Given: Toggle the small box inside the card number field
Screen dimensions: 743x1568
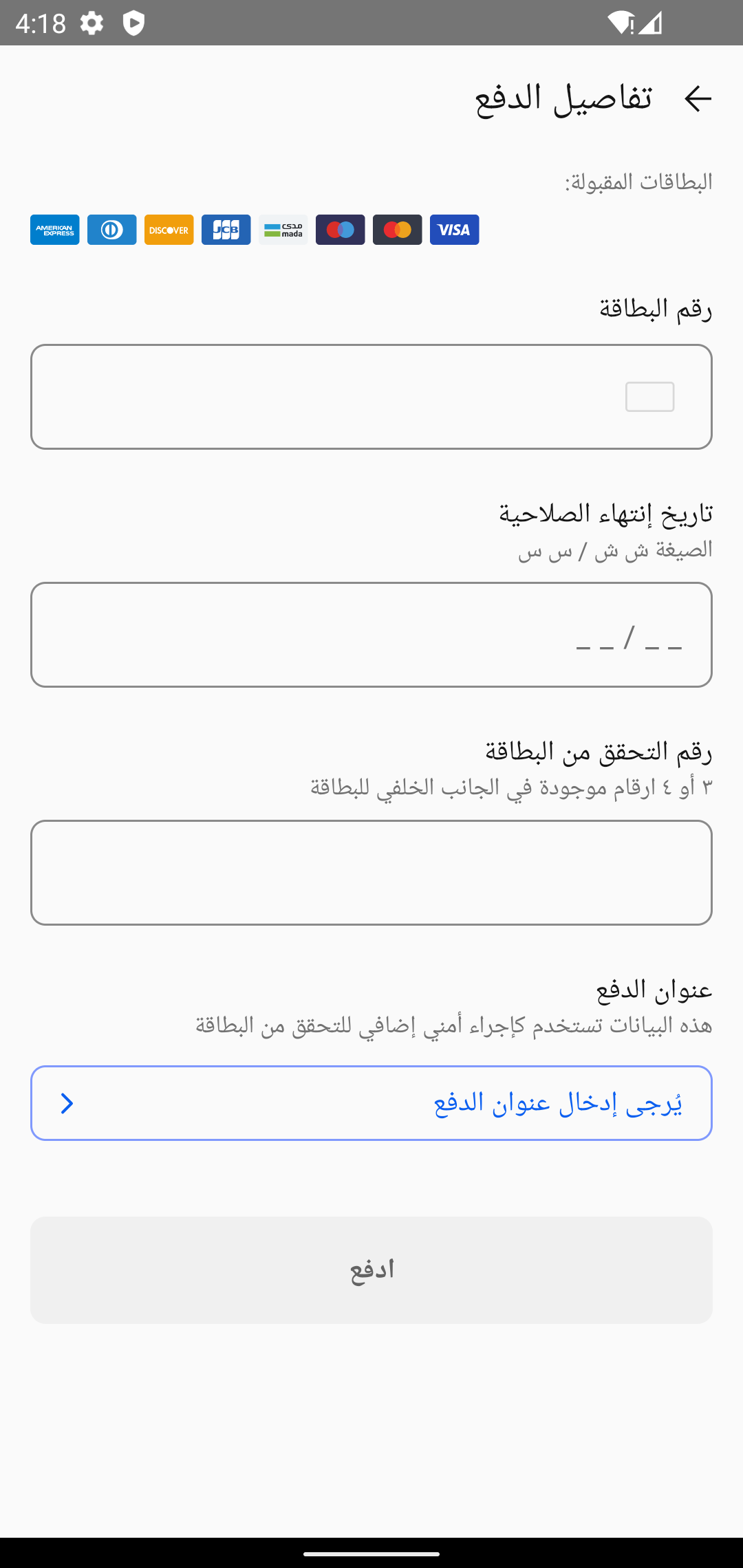Looking at the screenshot, I should [649, 396].
